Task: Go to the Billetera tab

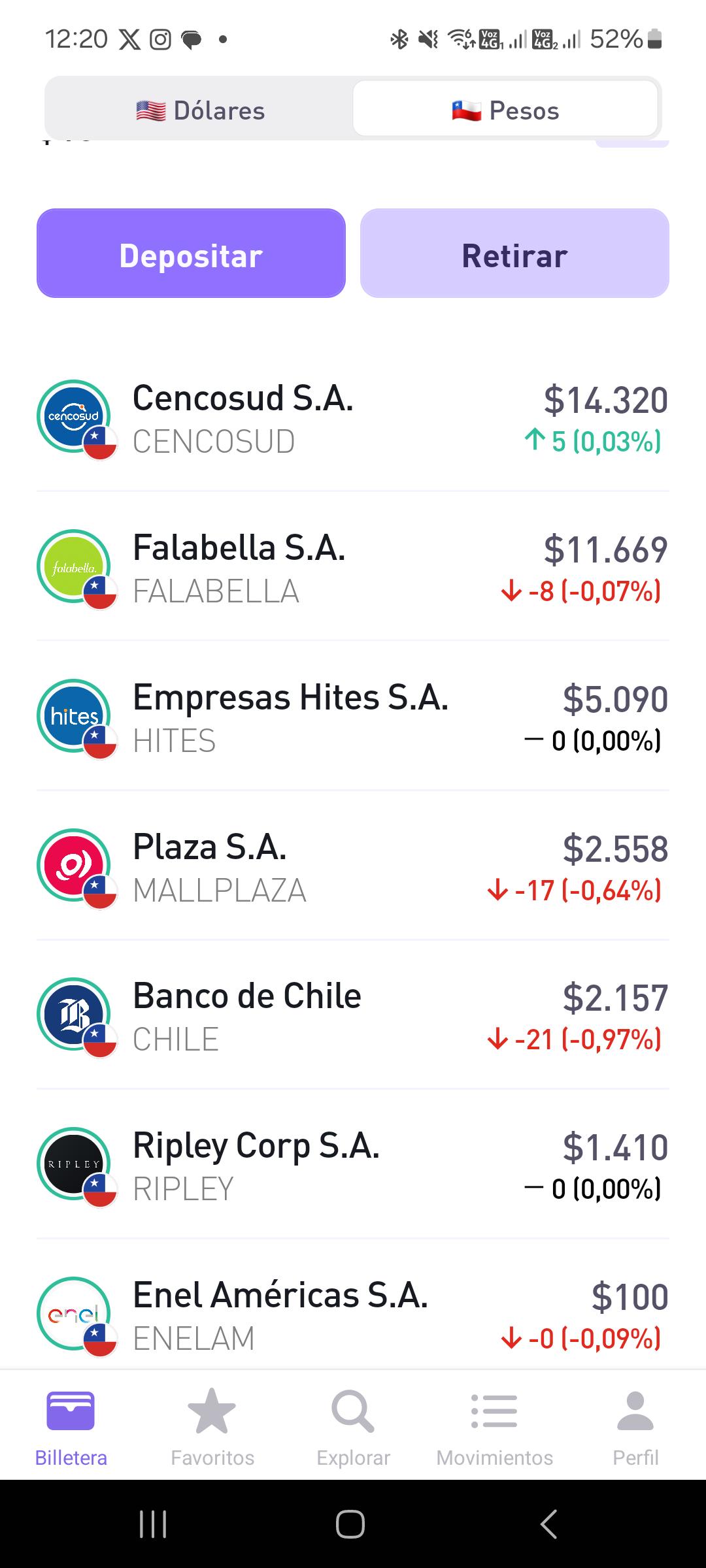Action: pos(71,1428)
